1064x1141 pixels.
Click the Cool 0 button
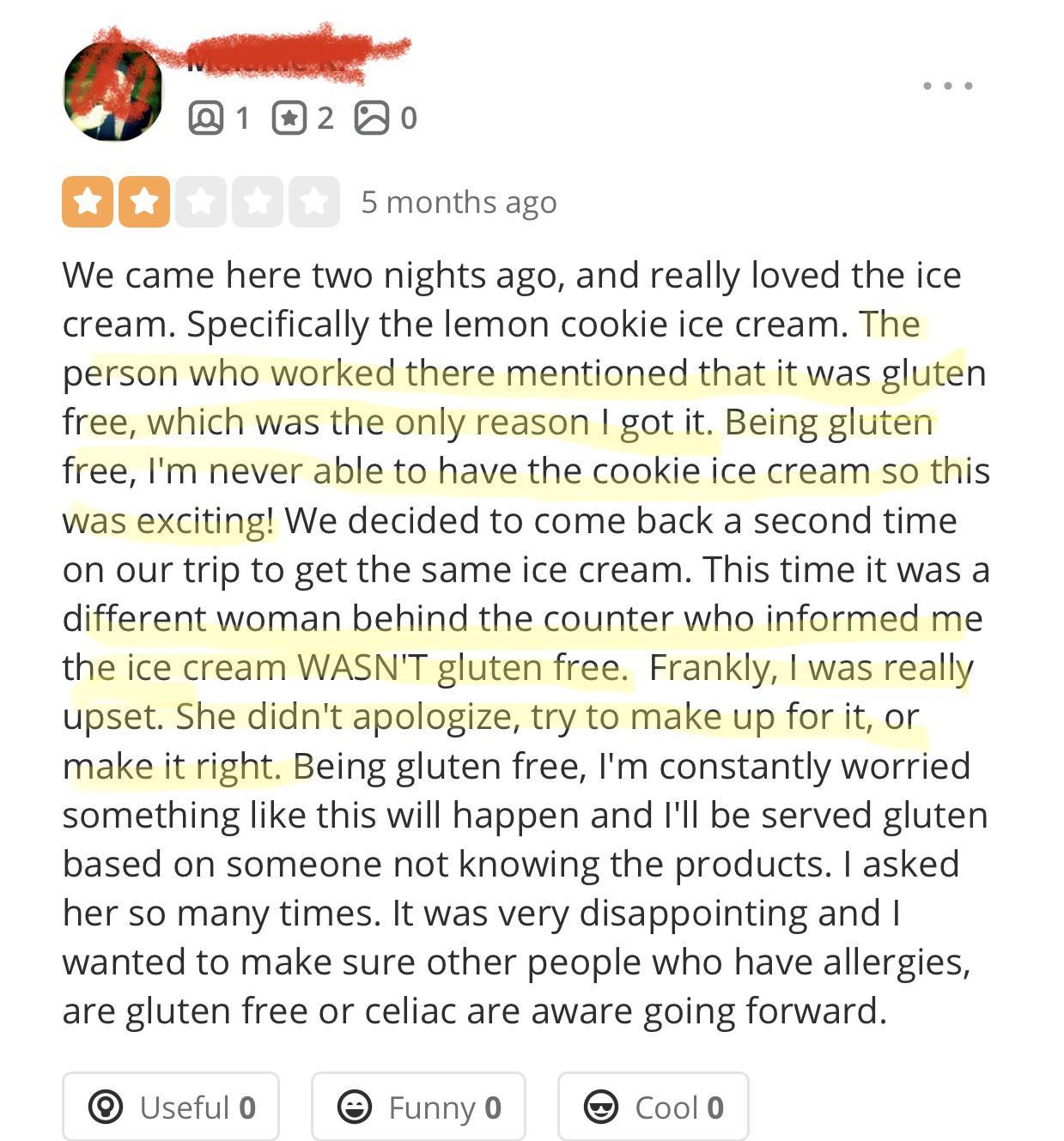click(653, 1106)
